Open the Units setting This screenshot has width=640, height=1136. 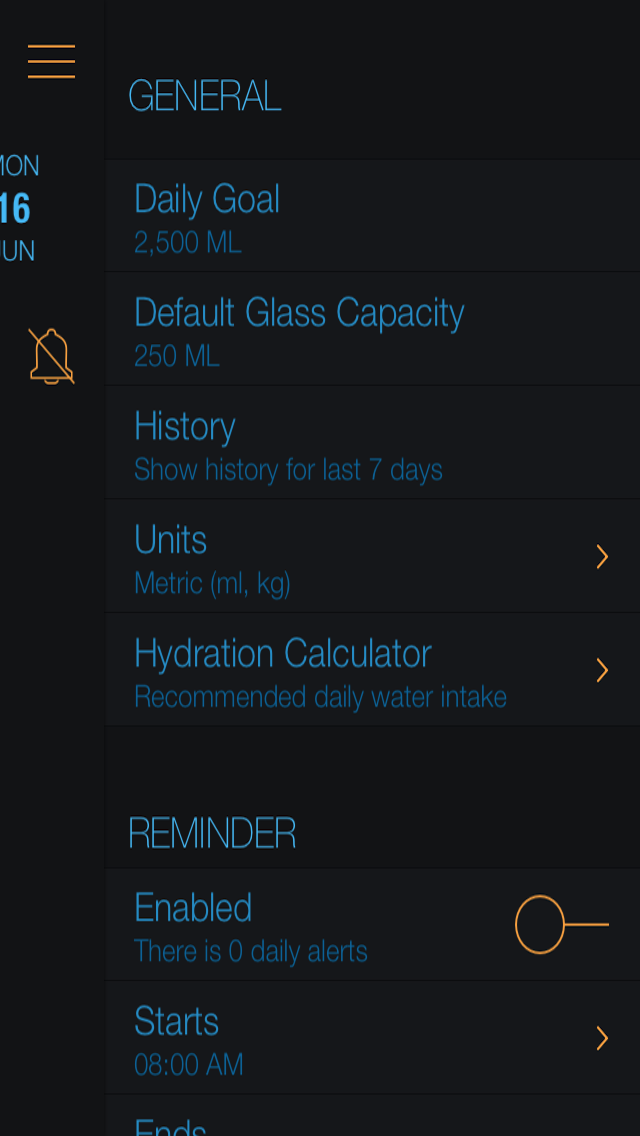pos(373,556)
